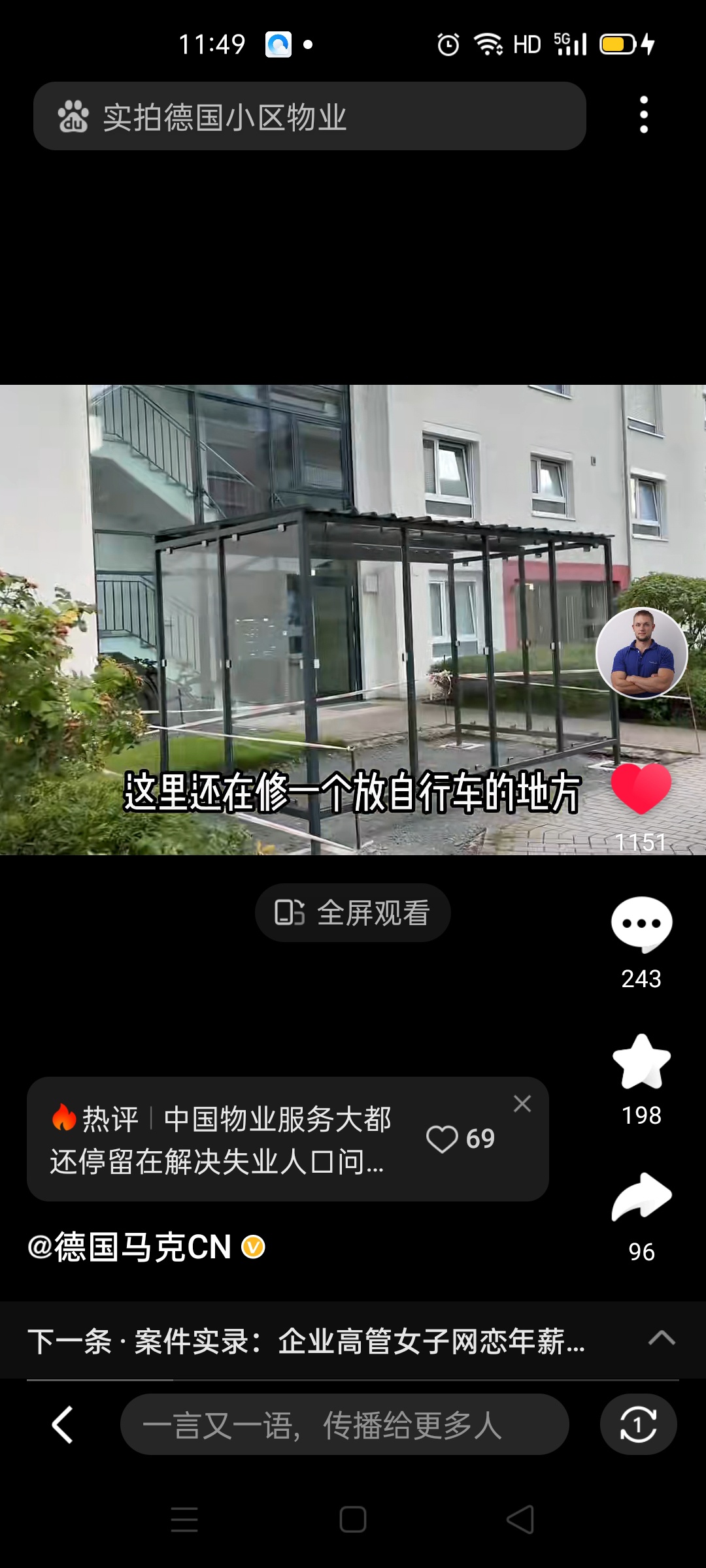Open the three-dot overflow menu
The image size is (706, 1568).
tap(644, 115)
